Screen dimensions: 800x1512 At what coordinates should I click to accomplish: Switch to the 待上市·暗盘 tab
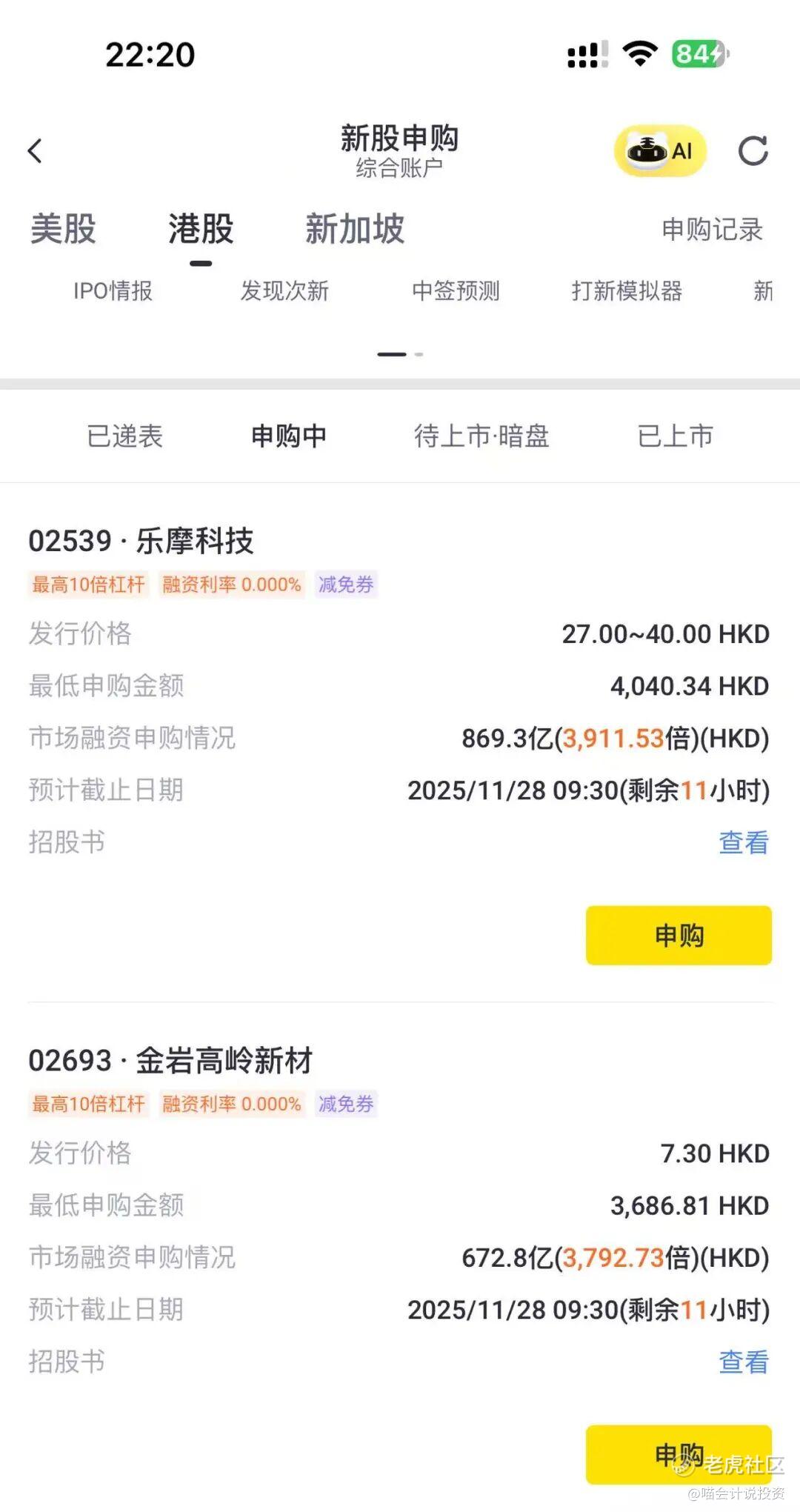[481, 436]
